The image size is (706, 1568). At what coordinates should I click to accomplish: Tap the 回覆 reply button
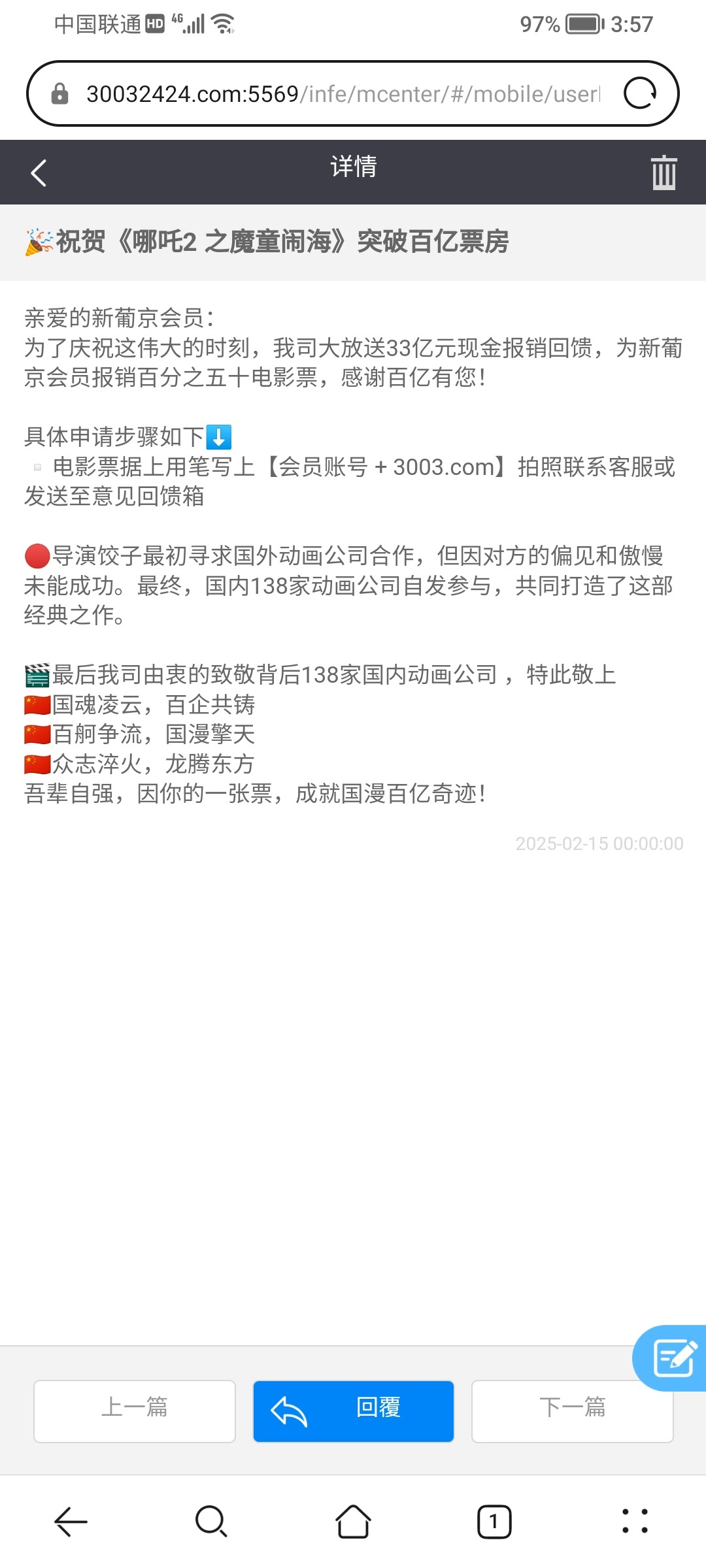353,1411
